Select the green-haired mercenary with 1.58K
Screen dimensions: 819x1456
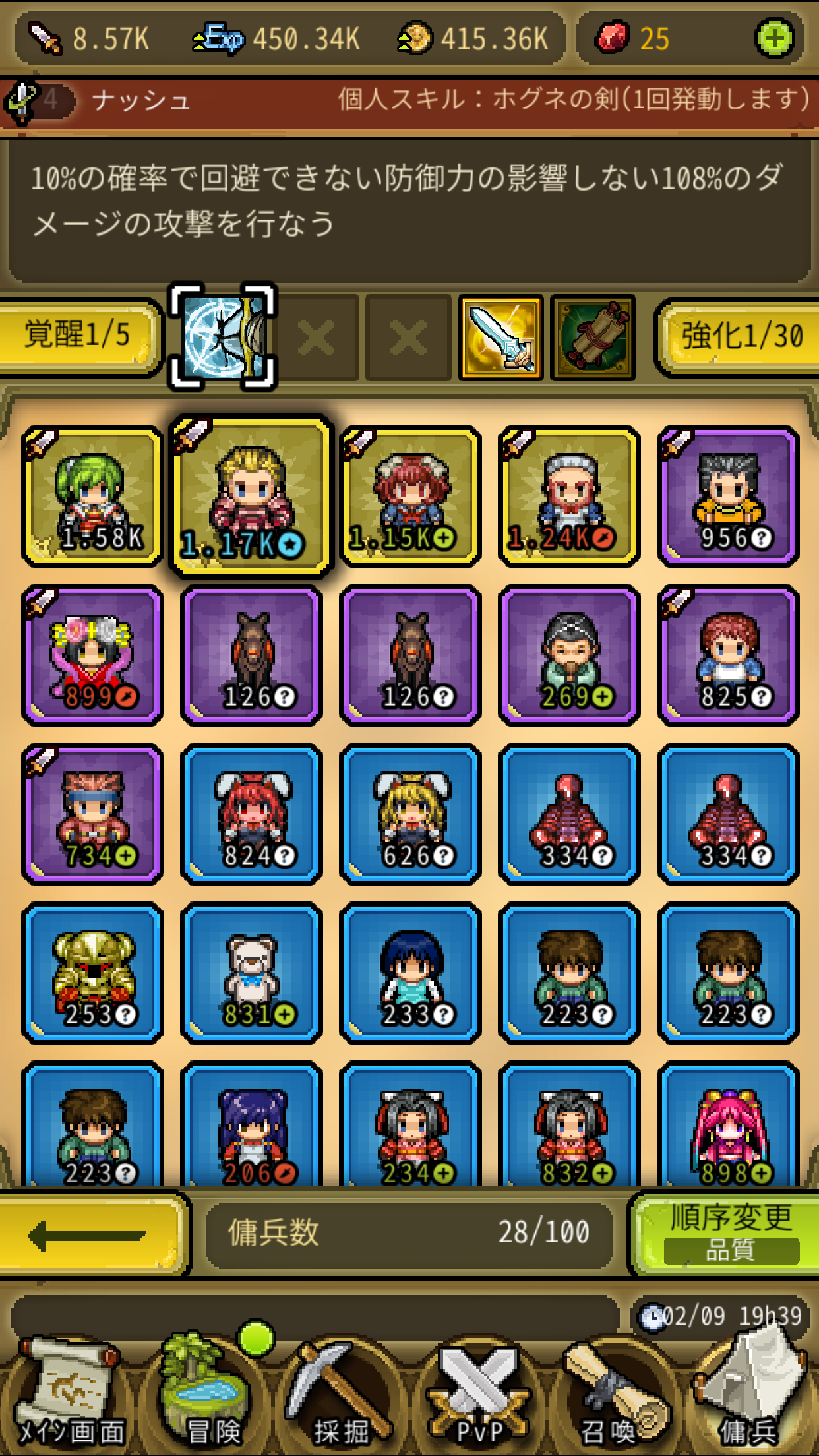92,496
